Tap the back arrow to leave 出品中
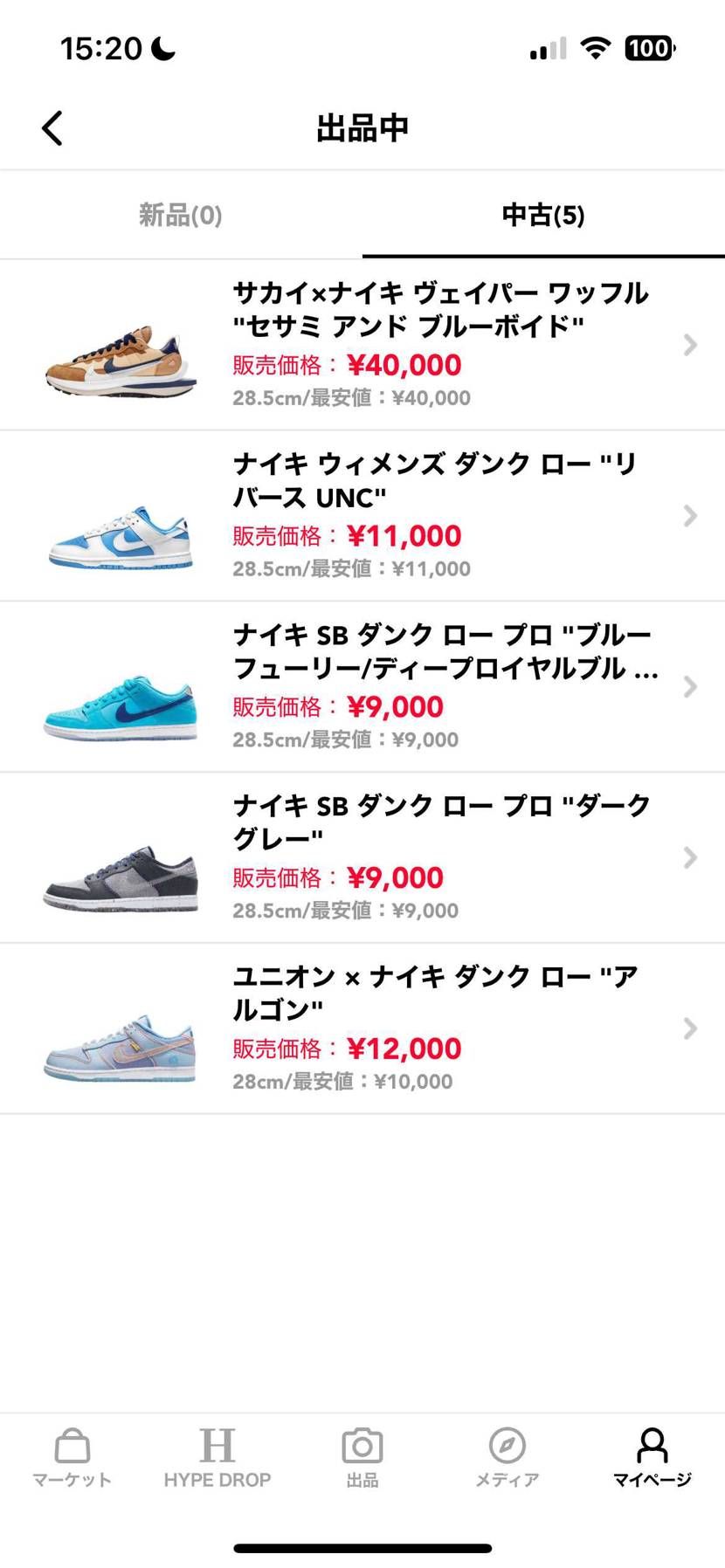Image resolution: width=725 pixels, height=1568 pixels. tap(51, 127)
